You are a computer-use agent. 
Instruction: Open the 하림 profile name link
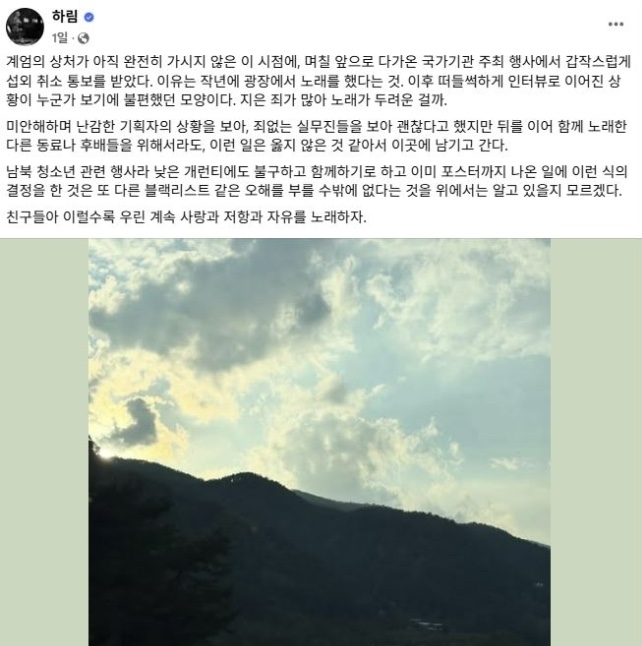pyautogui.click(x=65, y=17)
